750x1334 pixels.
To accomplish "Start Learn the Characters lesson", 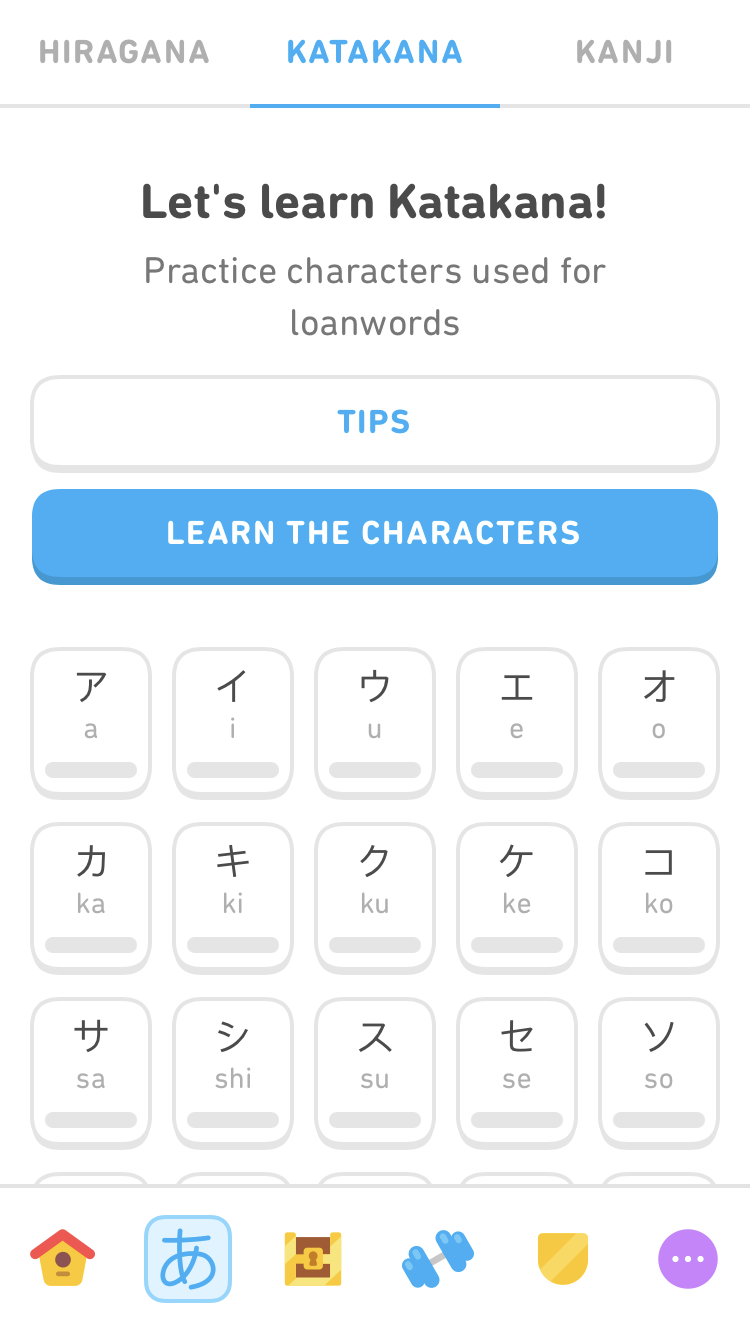I will click(x=375, y=534).
